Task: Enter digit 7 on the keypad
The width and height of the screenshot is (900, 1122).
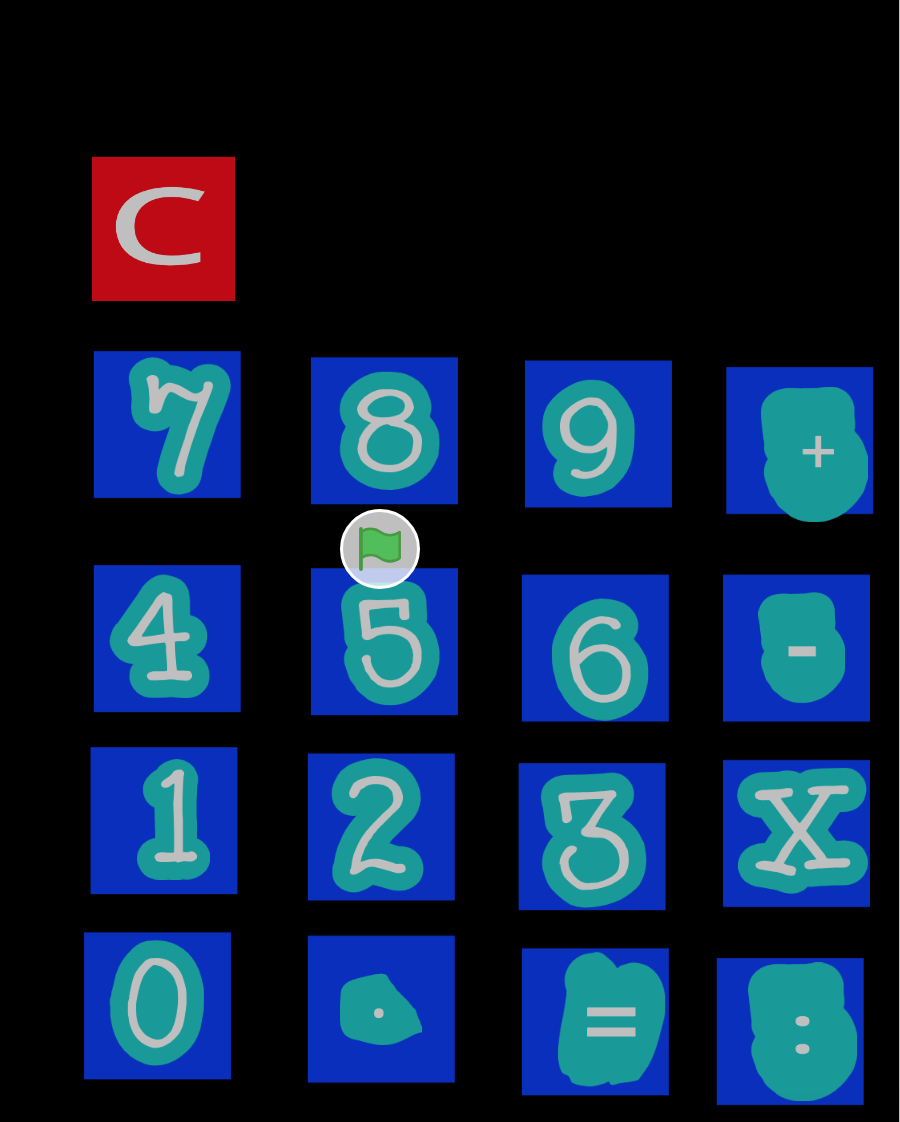Action: 167,424
